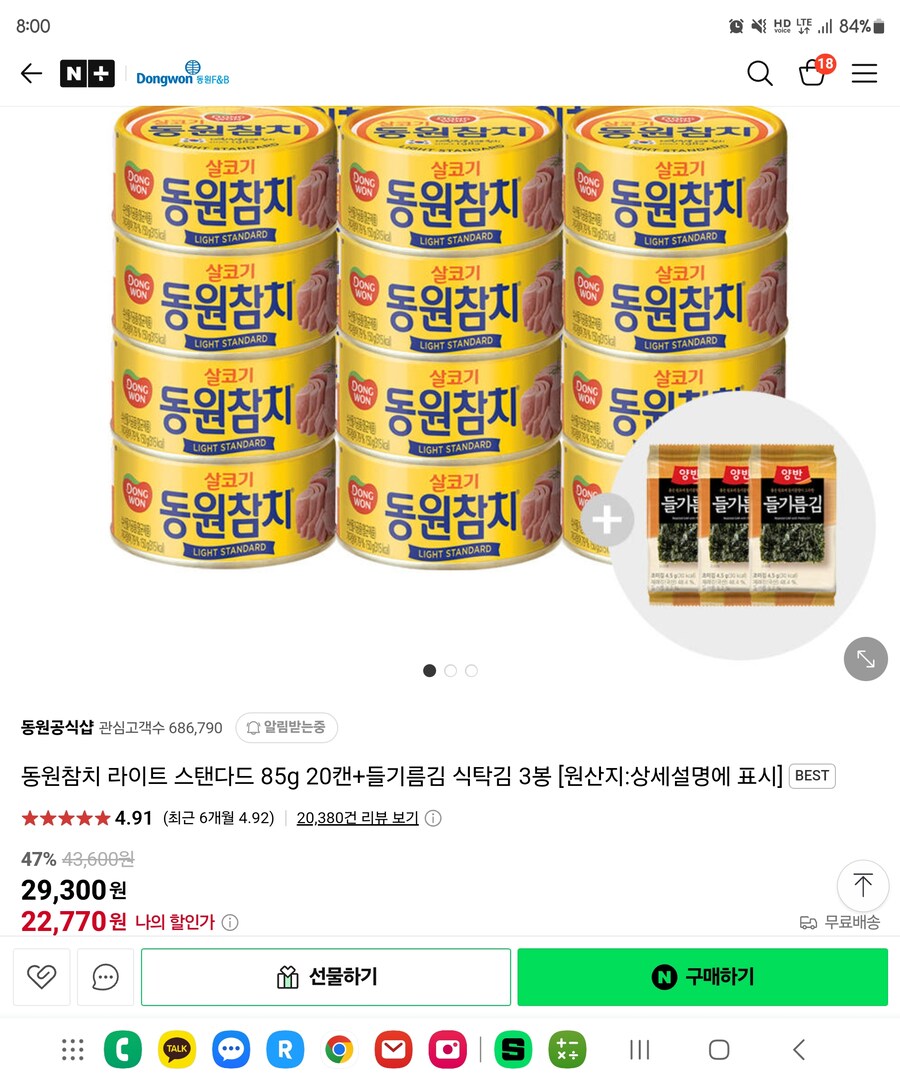The image size is (900, 1081).
Task: Tap the free shipping truck icon
Action: click(810, 925)
